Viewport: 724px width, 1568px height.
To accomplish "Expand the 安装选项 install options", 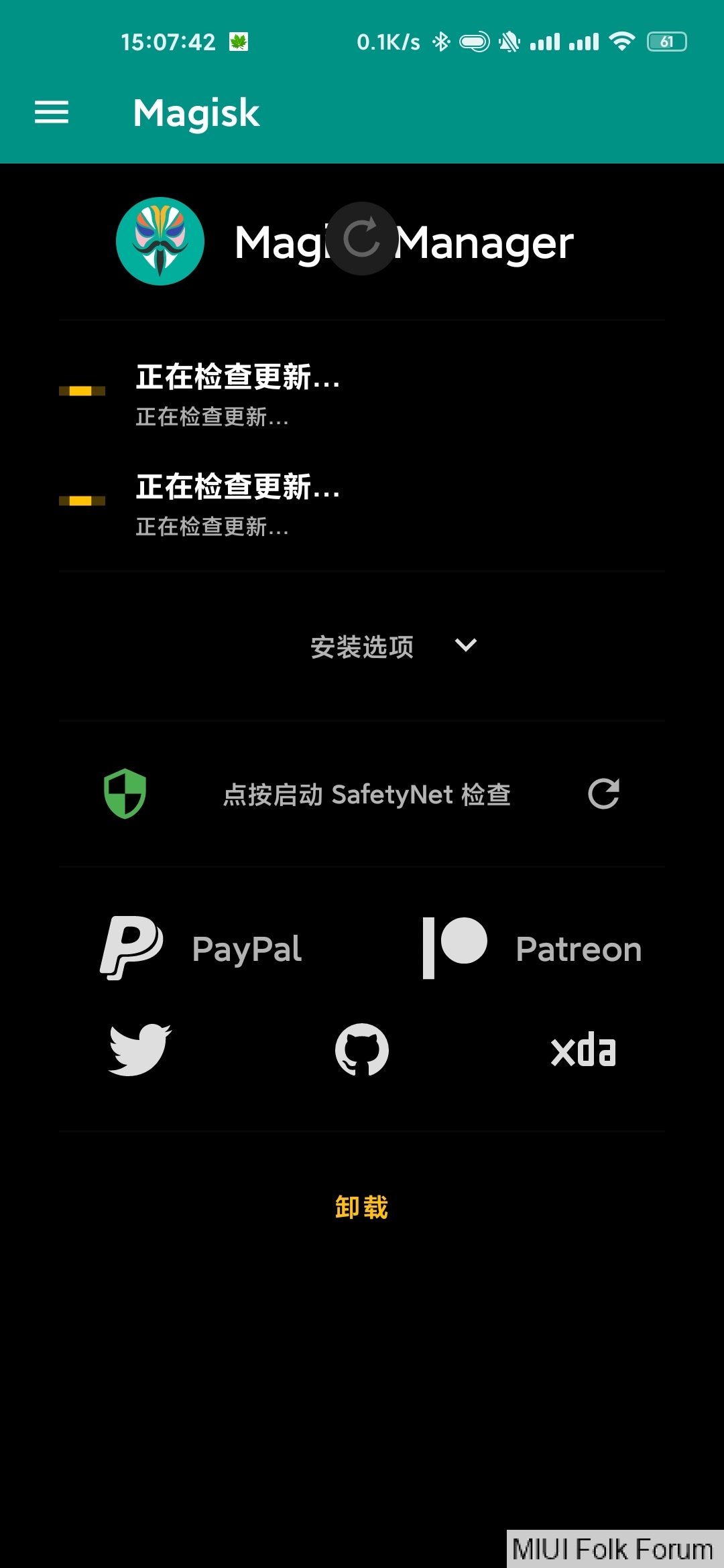I will click(394, 646).
